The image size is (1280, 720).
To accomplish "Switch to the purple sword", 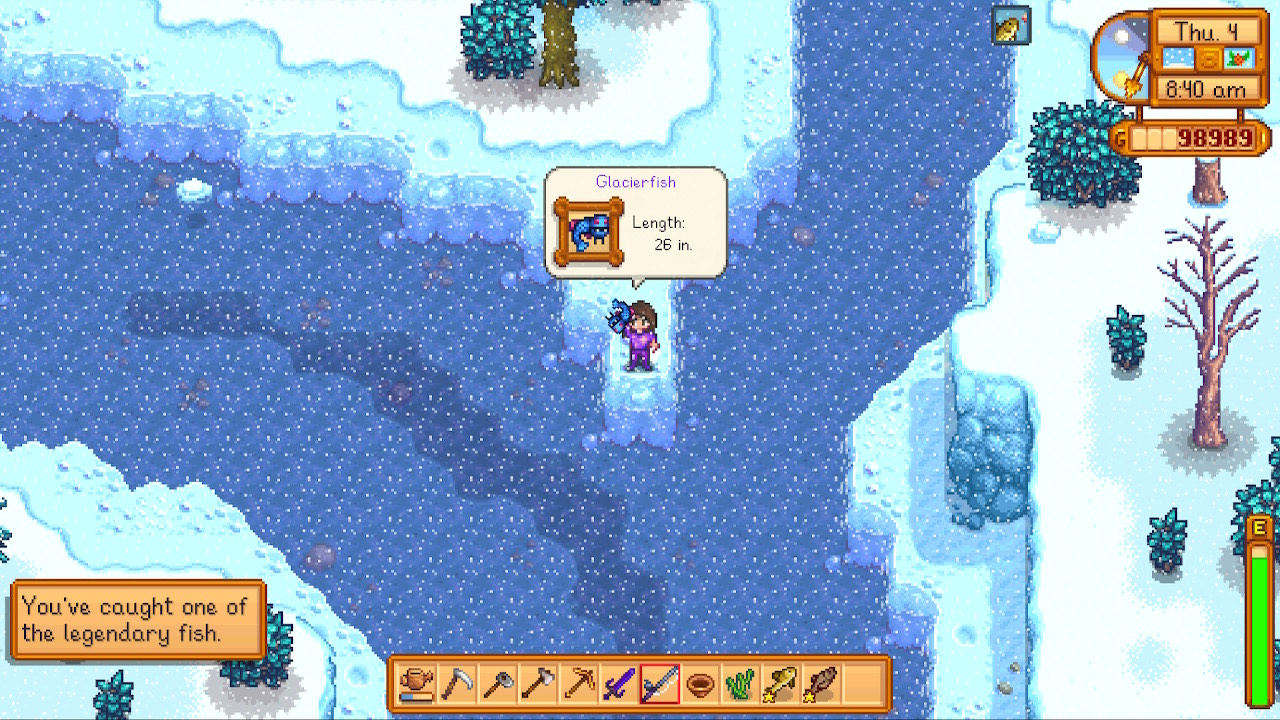I will 619,685.
